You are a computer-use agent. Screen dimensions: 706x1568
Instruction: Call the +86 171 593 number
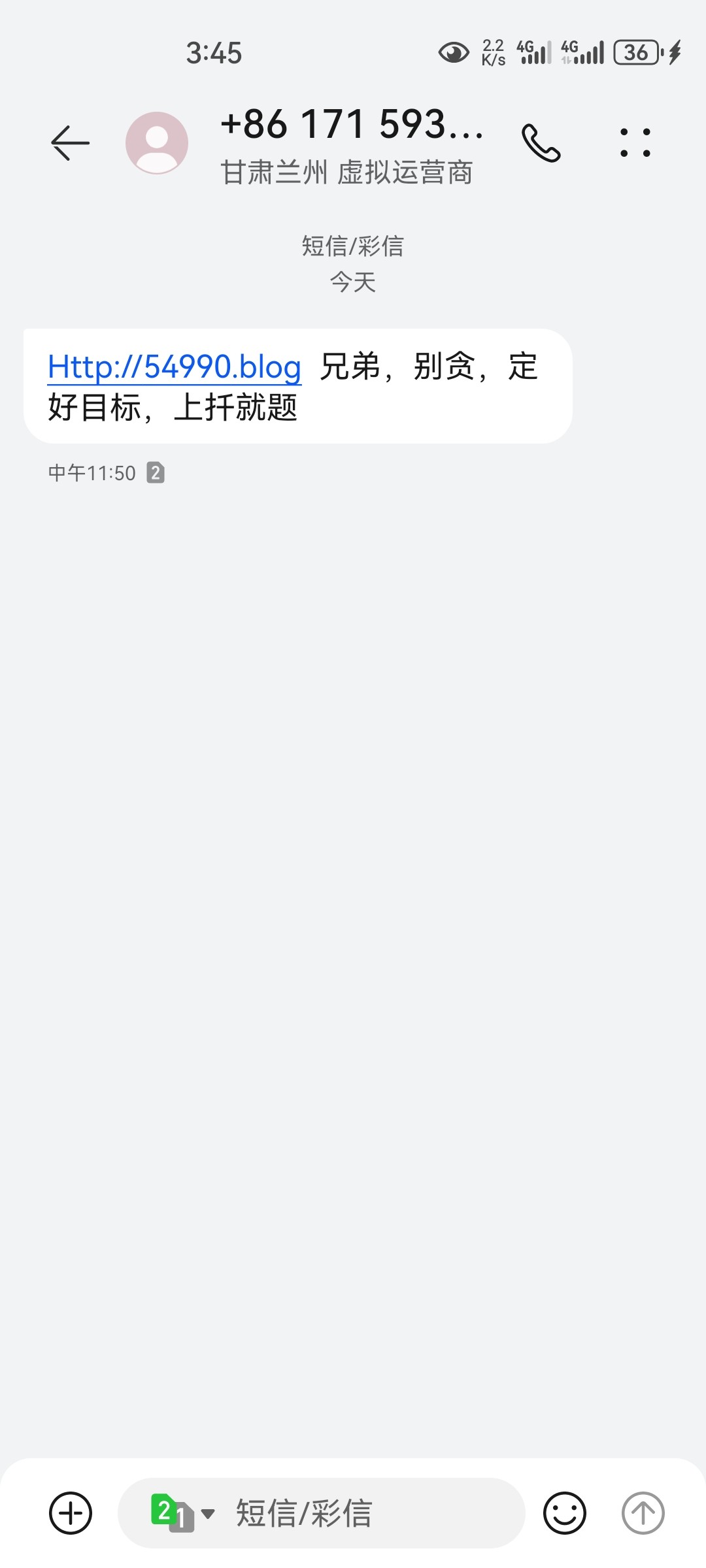coord(541,142)
